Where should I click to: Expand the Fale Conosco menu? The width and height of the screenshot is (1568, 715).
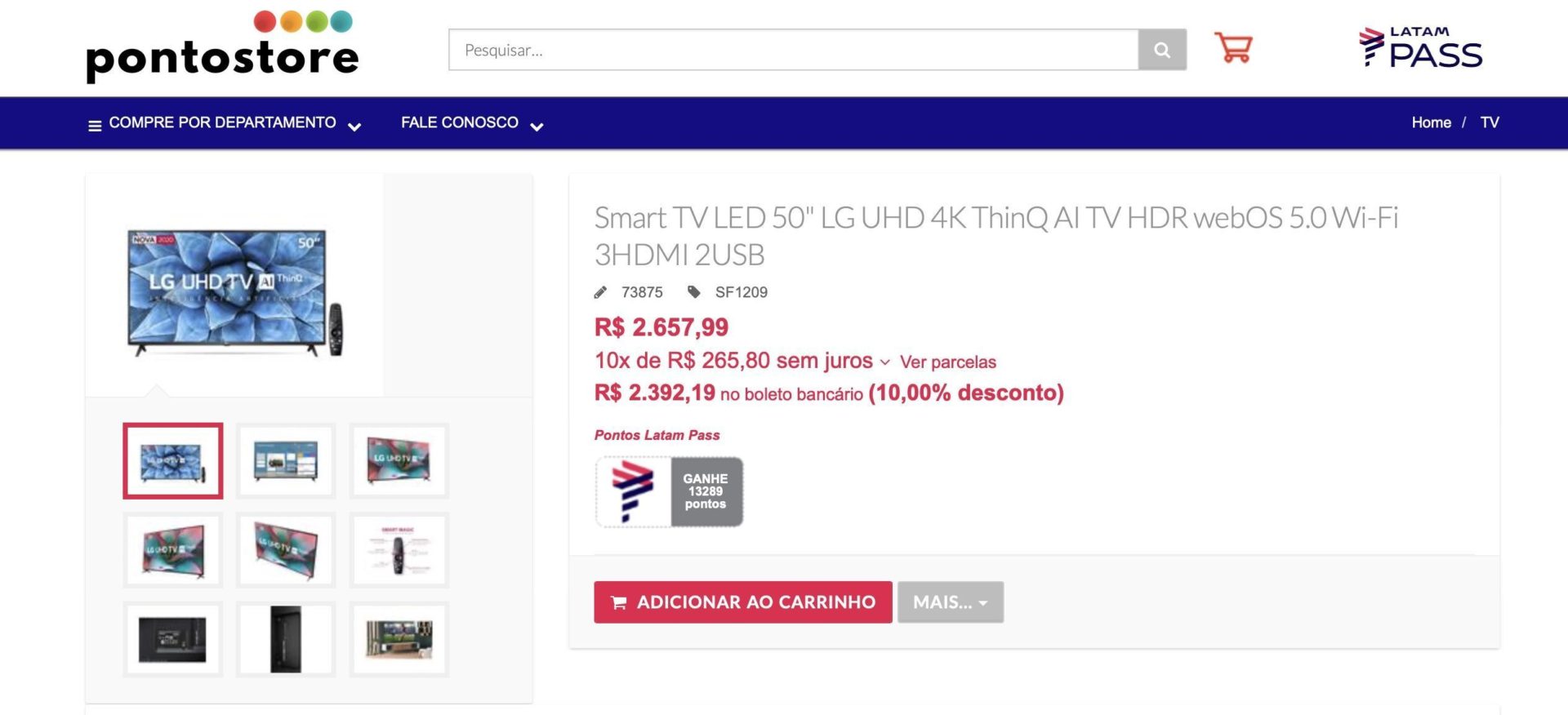click(471, 123)
